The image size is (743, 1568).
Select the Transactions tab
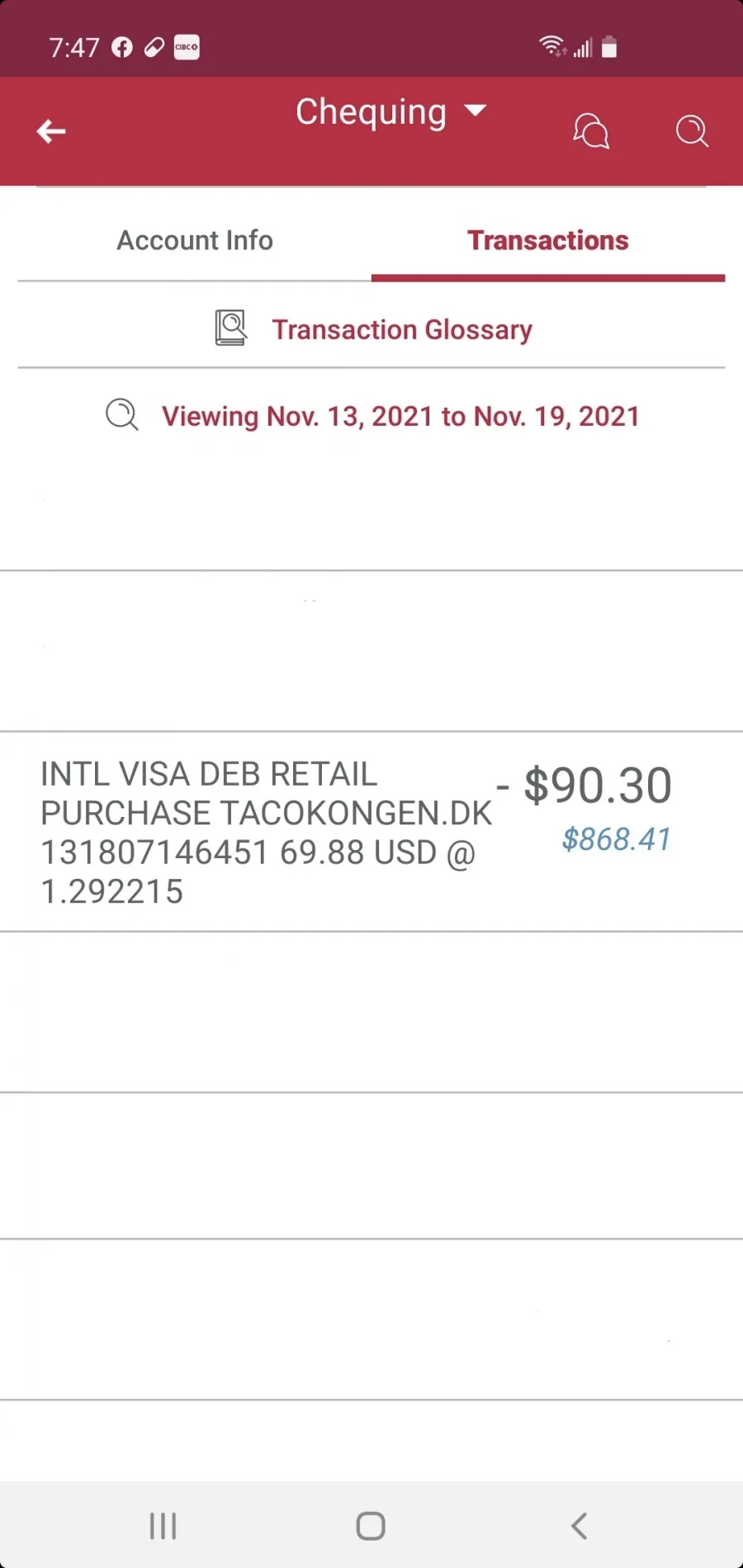[548, 240]
